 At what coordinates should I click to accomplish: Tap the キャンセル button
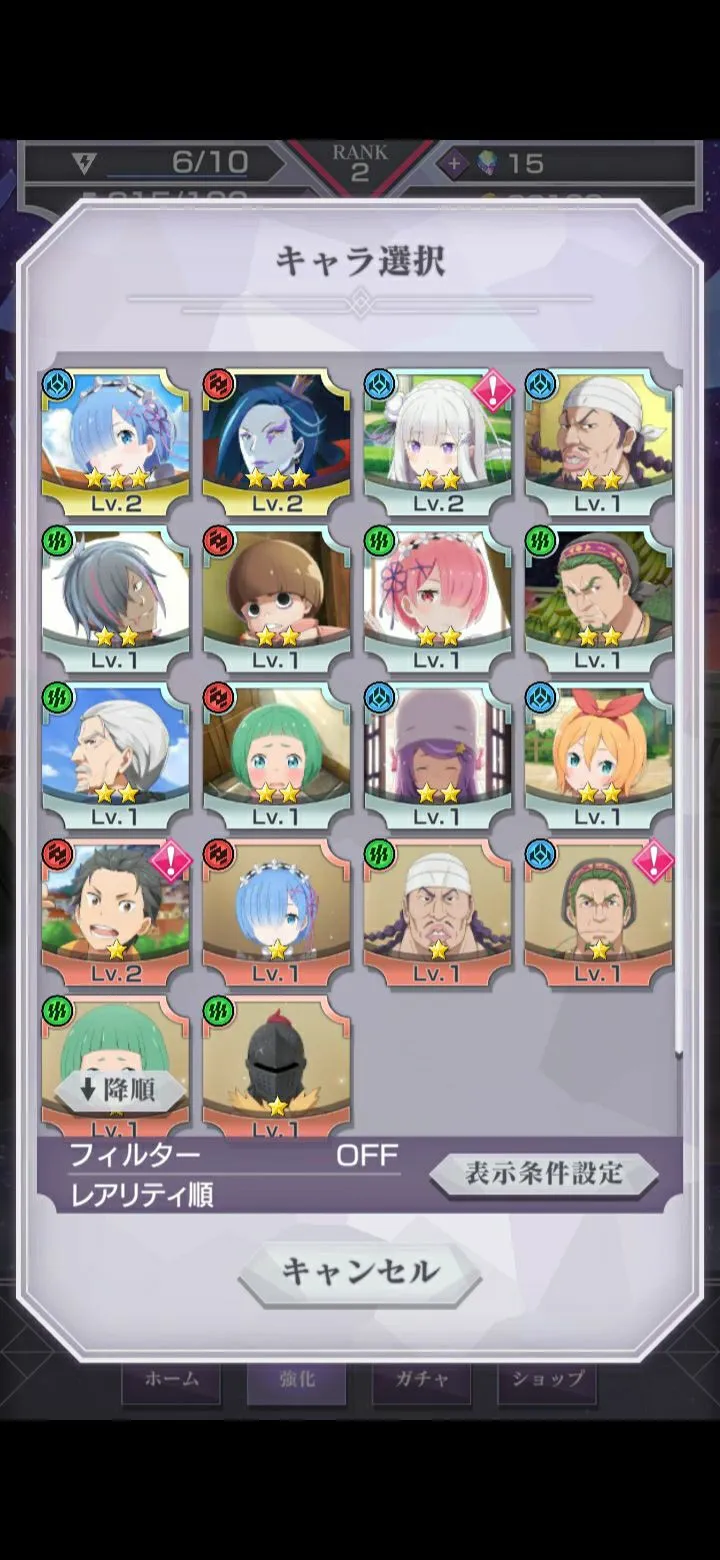point(360,1272)
